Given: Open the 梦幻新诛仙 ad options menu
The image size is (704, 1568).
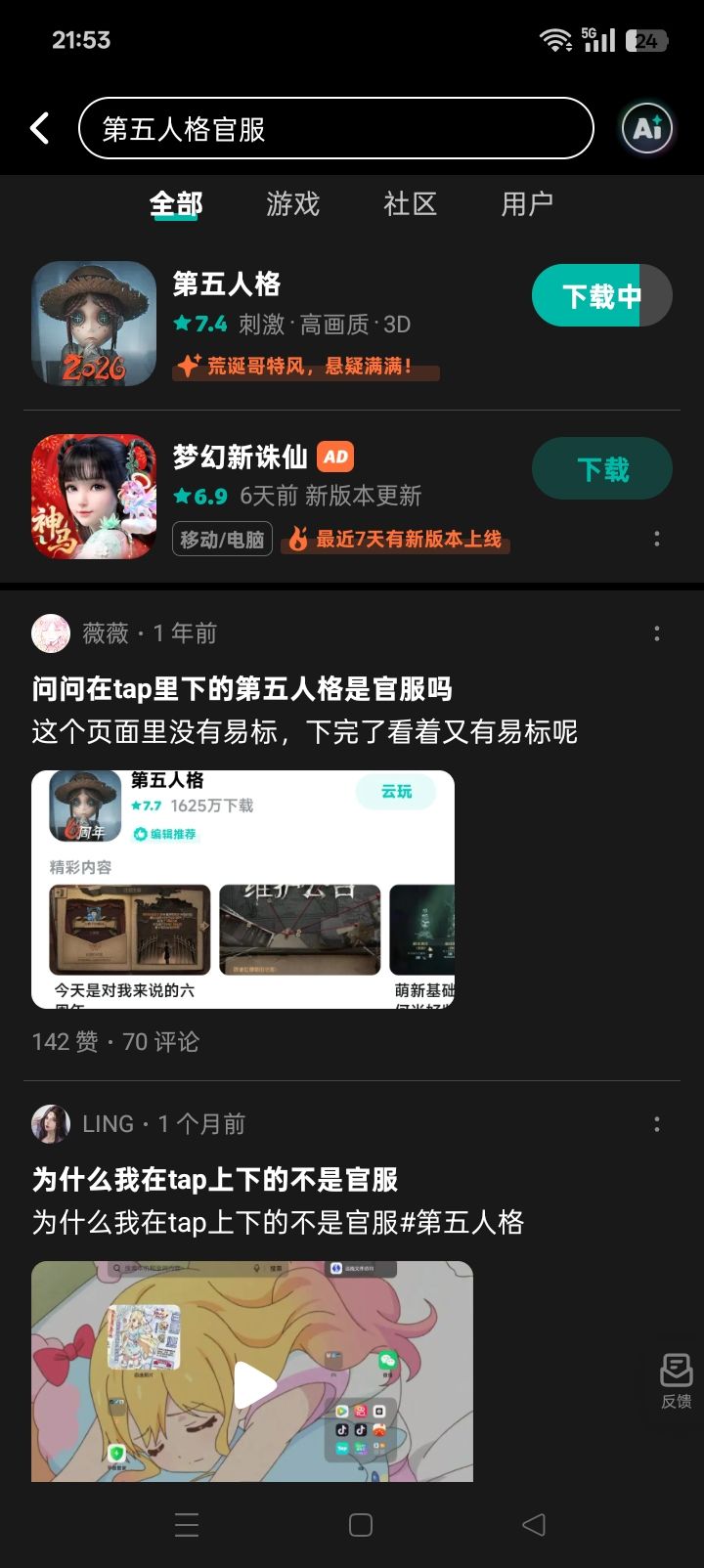Looking at the screenshot, I should click(x=657, y=539).
